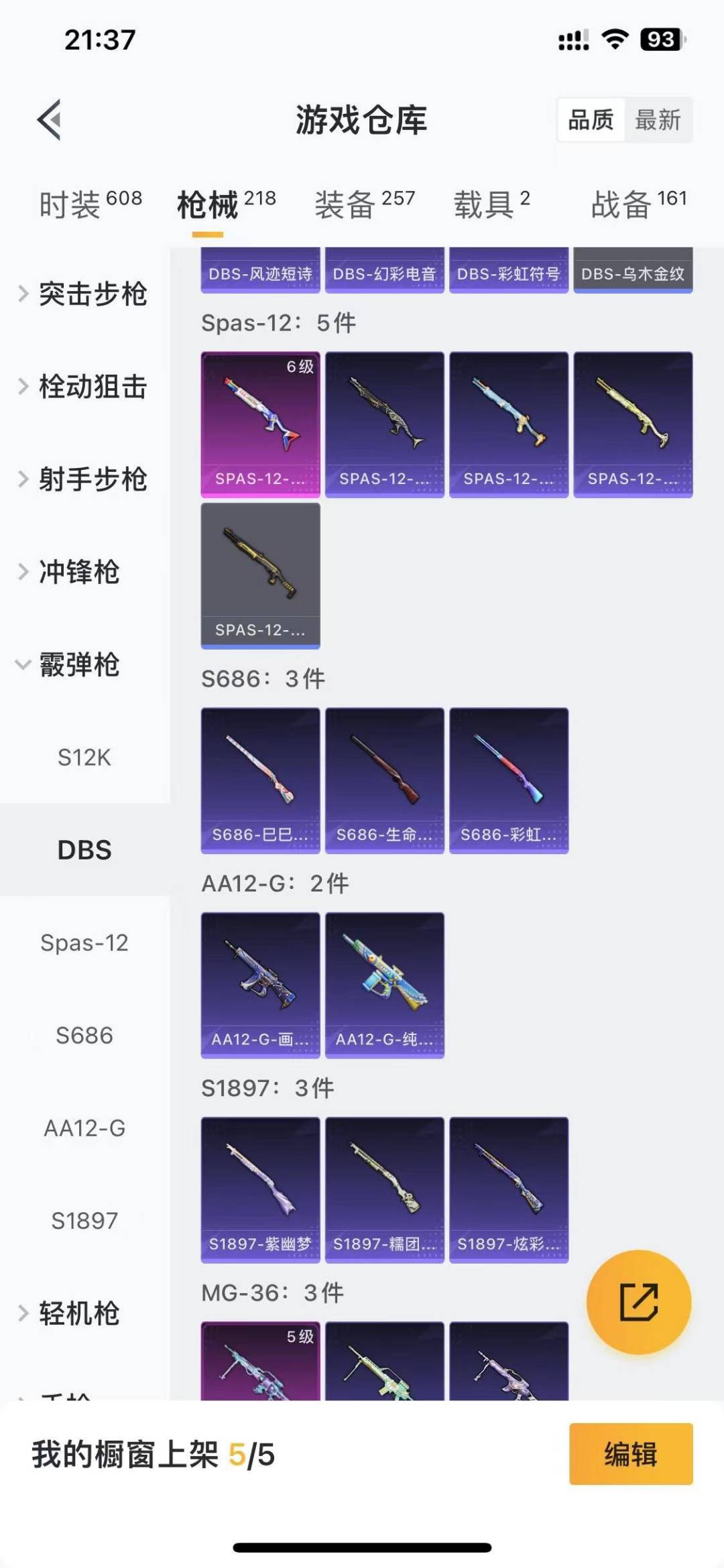
Task: Open the S1897-紫幽梦 skin card
Action: point(260,1189)
